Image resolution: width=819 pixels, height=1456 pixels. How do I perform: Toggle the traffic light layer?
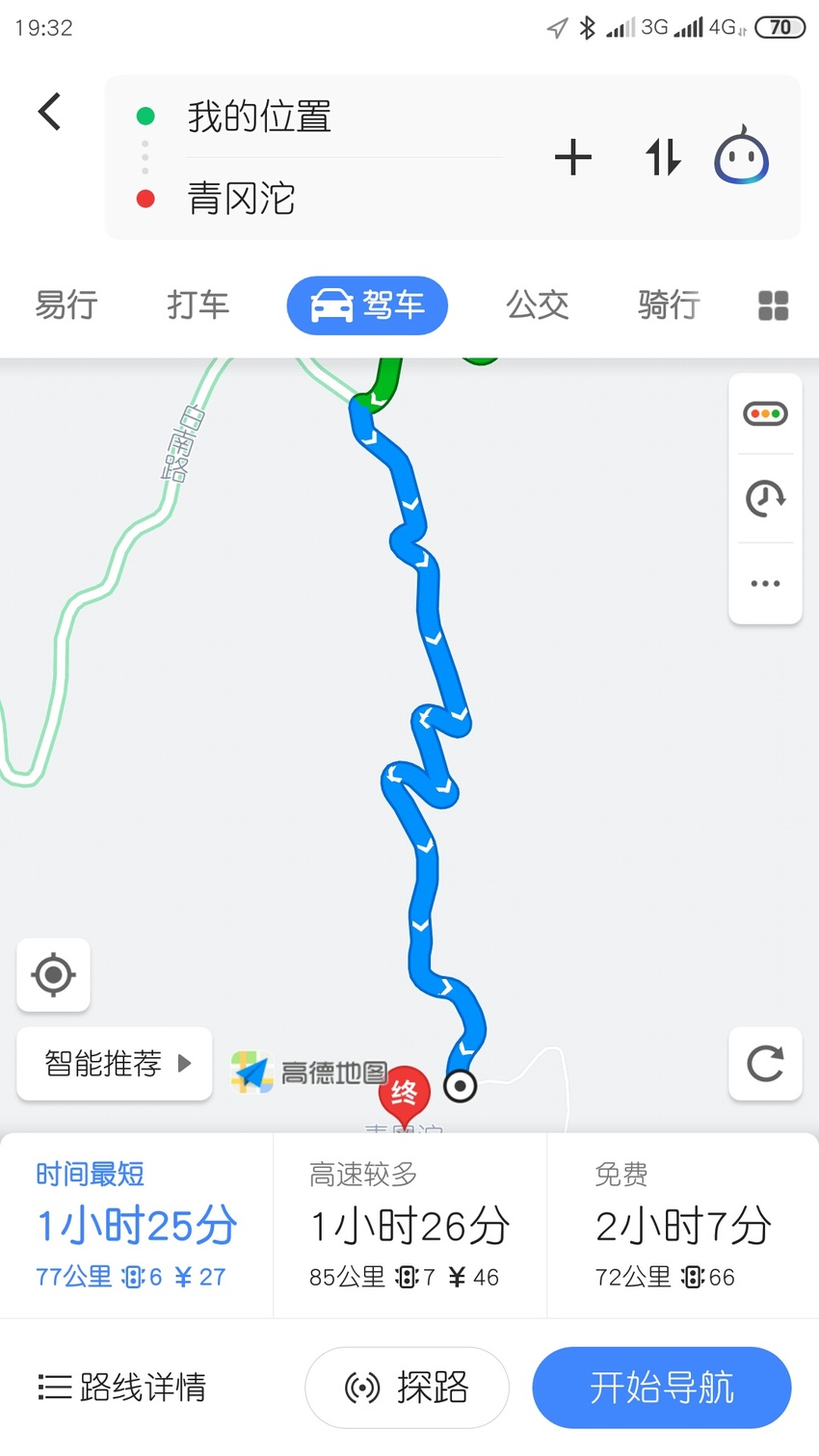(765, 414)
